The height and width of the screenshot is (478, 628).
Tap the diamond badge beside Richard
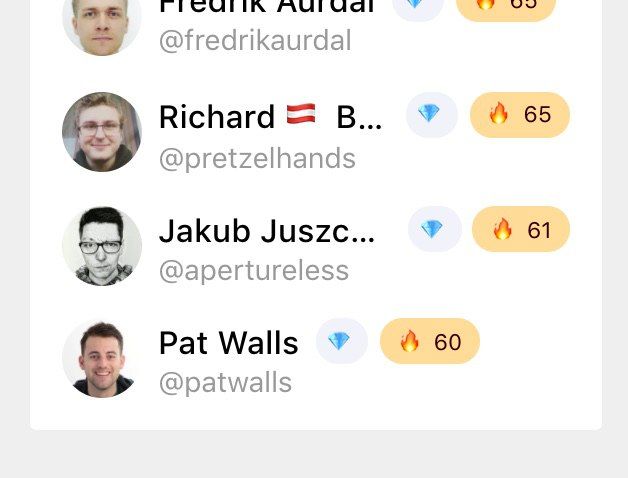[431, 115]
